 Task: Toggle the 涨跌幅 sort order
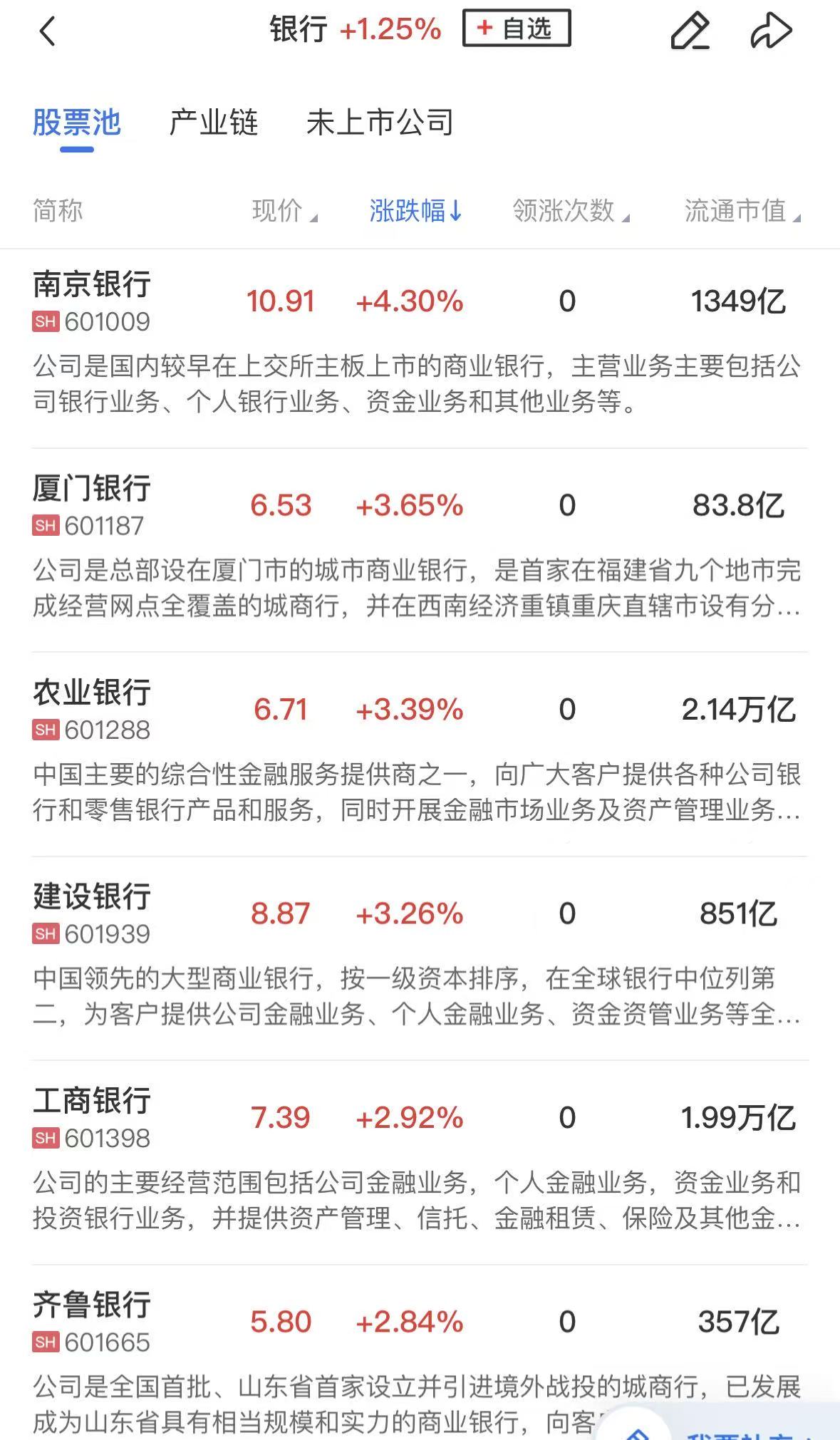coord(416,211)
